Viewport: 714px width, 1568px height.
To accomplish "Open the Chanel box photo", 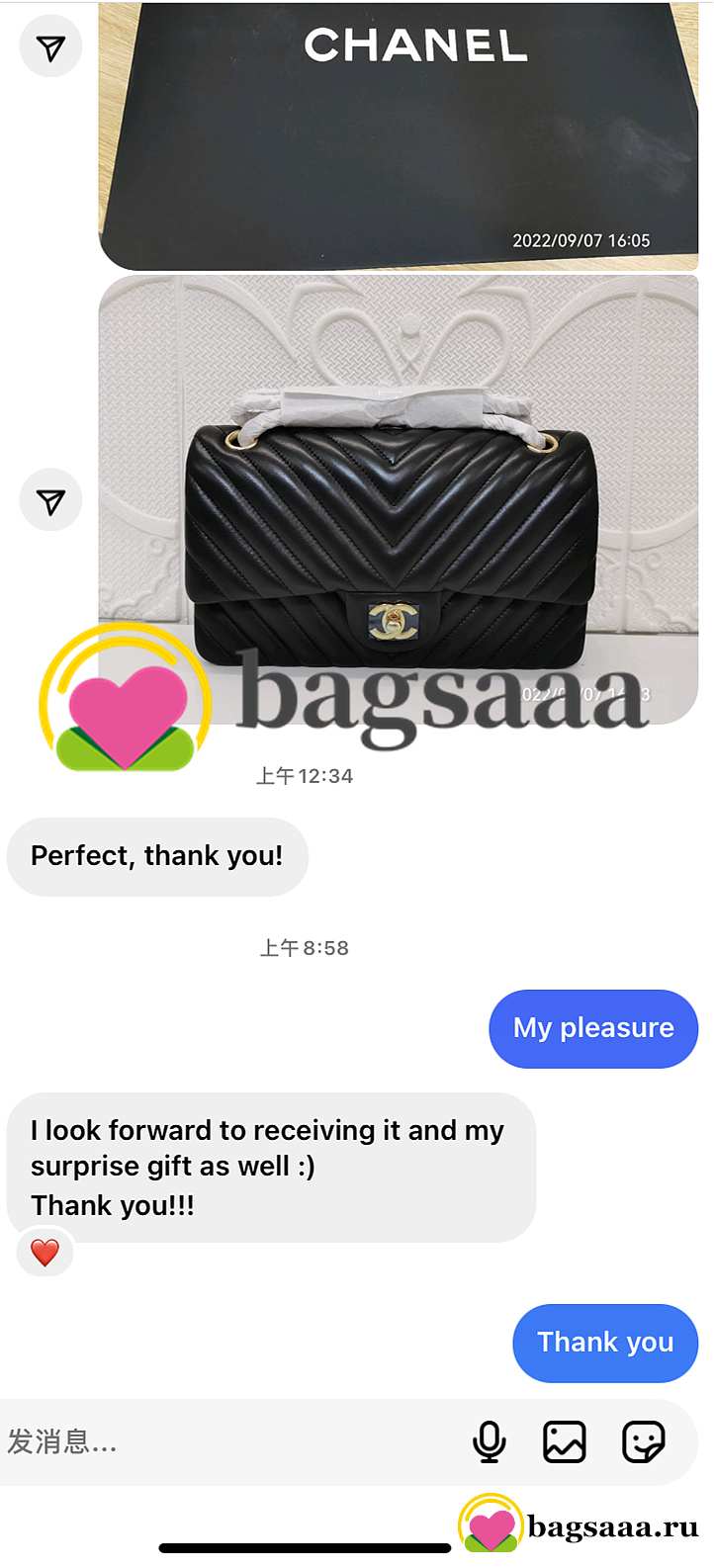I will [399, 135].
